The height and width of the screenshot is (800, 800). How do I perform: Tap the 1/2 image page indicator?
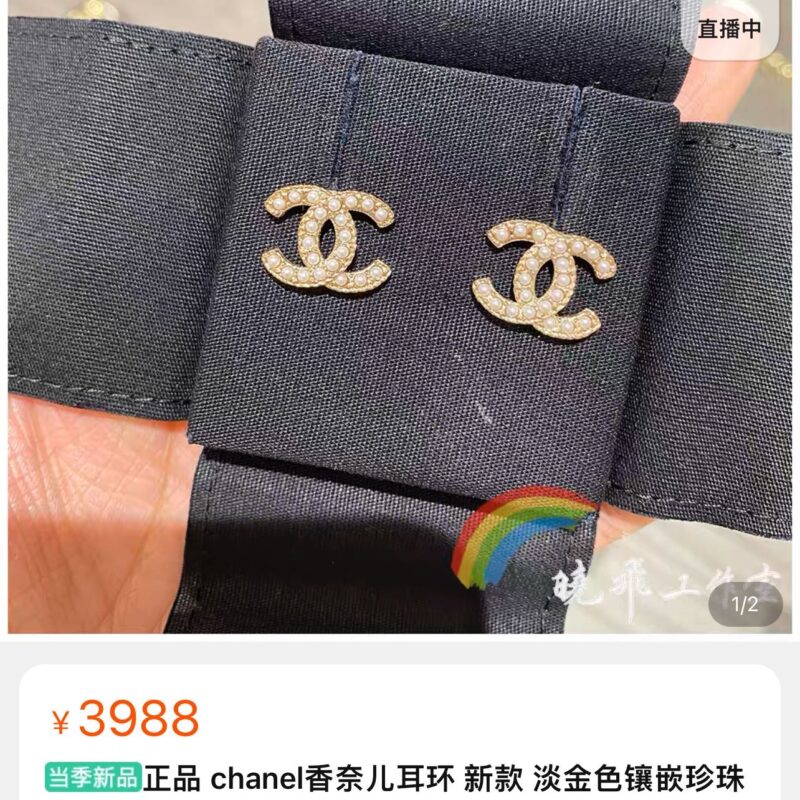744,604
